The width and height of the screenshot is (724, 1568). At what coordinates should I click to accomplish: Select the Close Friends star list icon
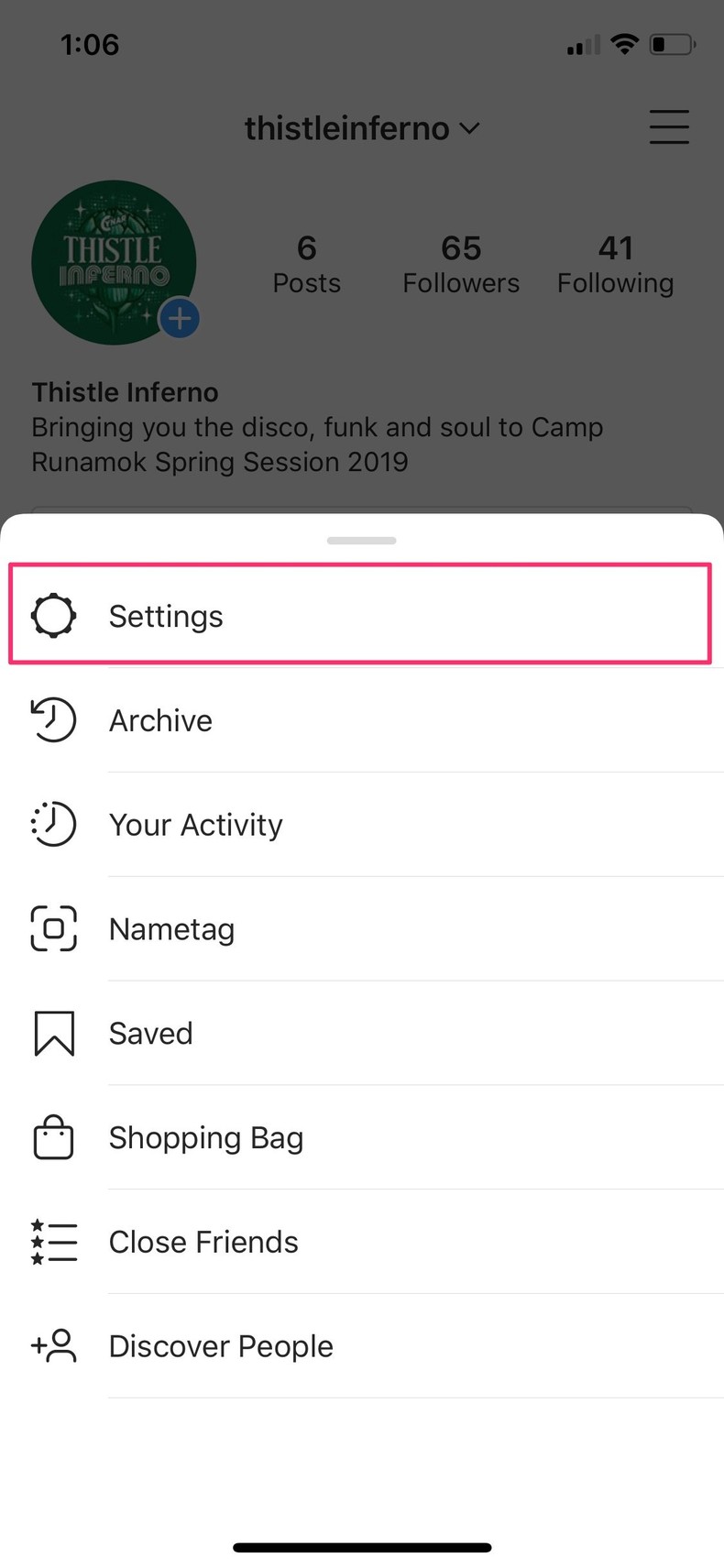pos(53,1242)
